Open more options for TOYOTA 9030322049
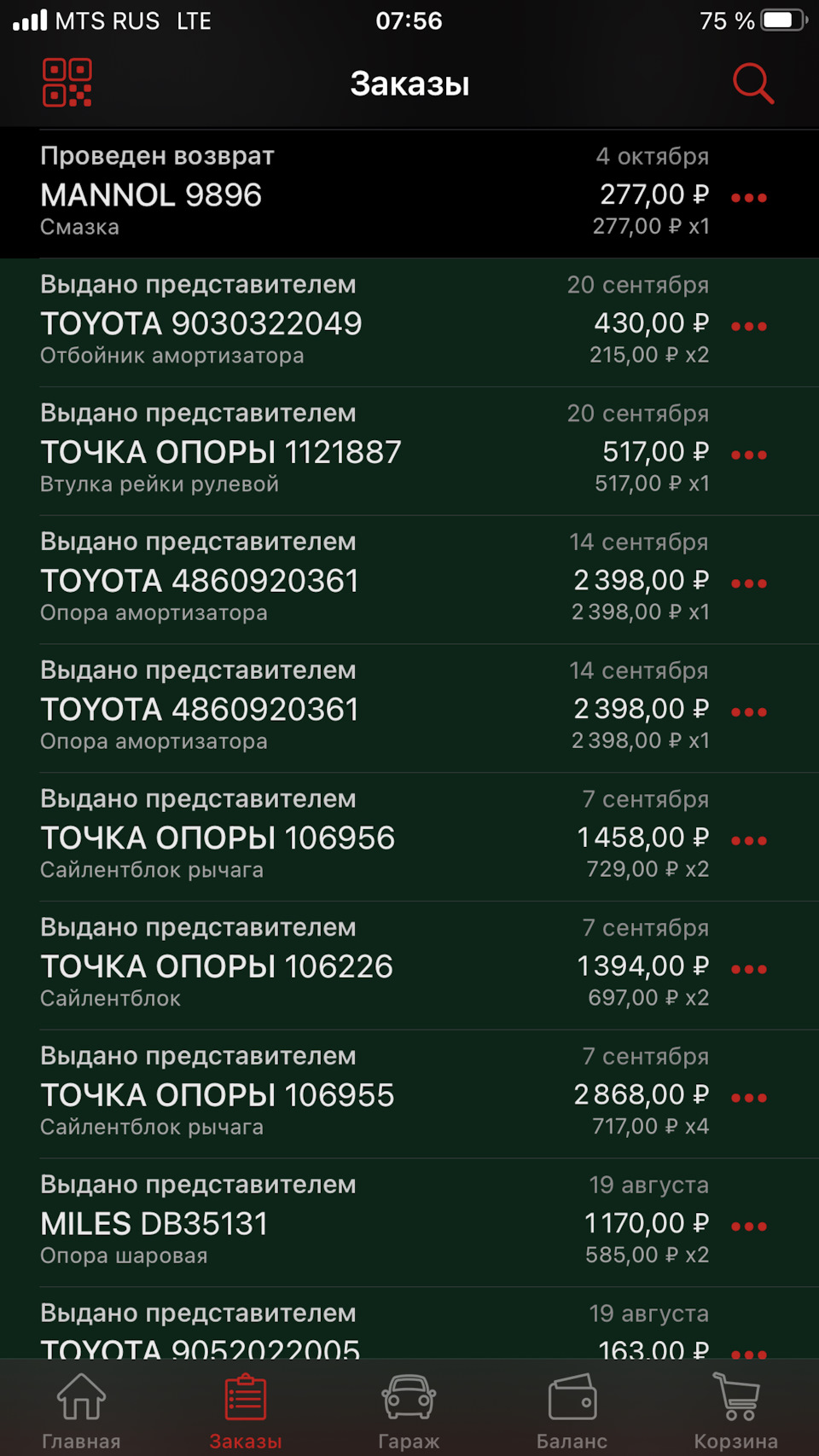Viewport: 819px width, 1456px height. click(749, 327)
